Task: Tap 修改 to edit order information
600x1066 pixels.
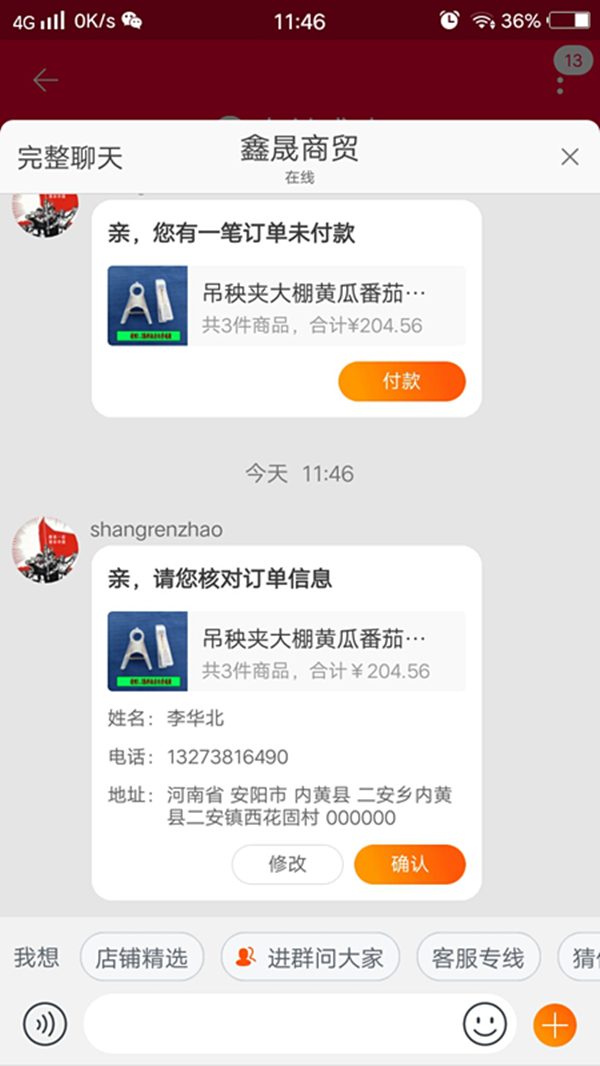Action: pos(287,864)
